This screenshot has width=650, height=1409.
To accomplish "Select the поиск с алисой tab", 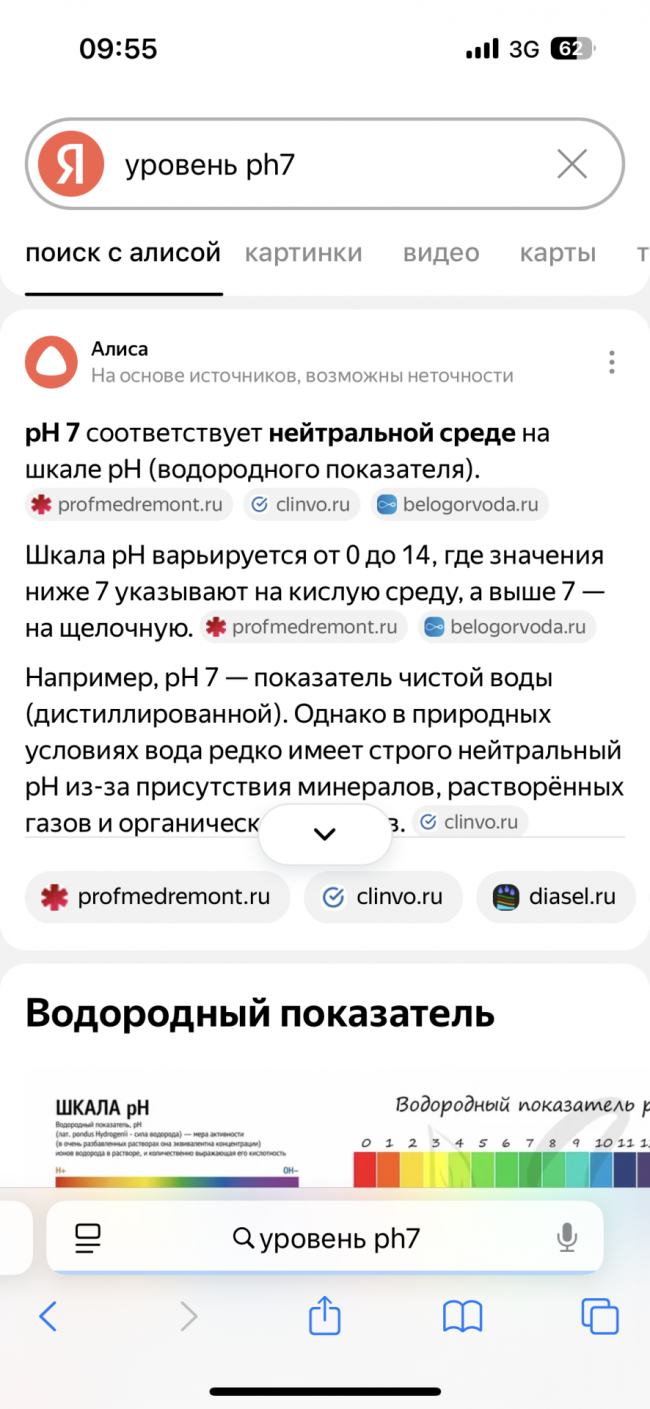I will click(123, 253).
